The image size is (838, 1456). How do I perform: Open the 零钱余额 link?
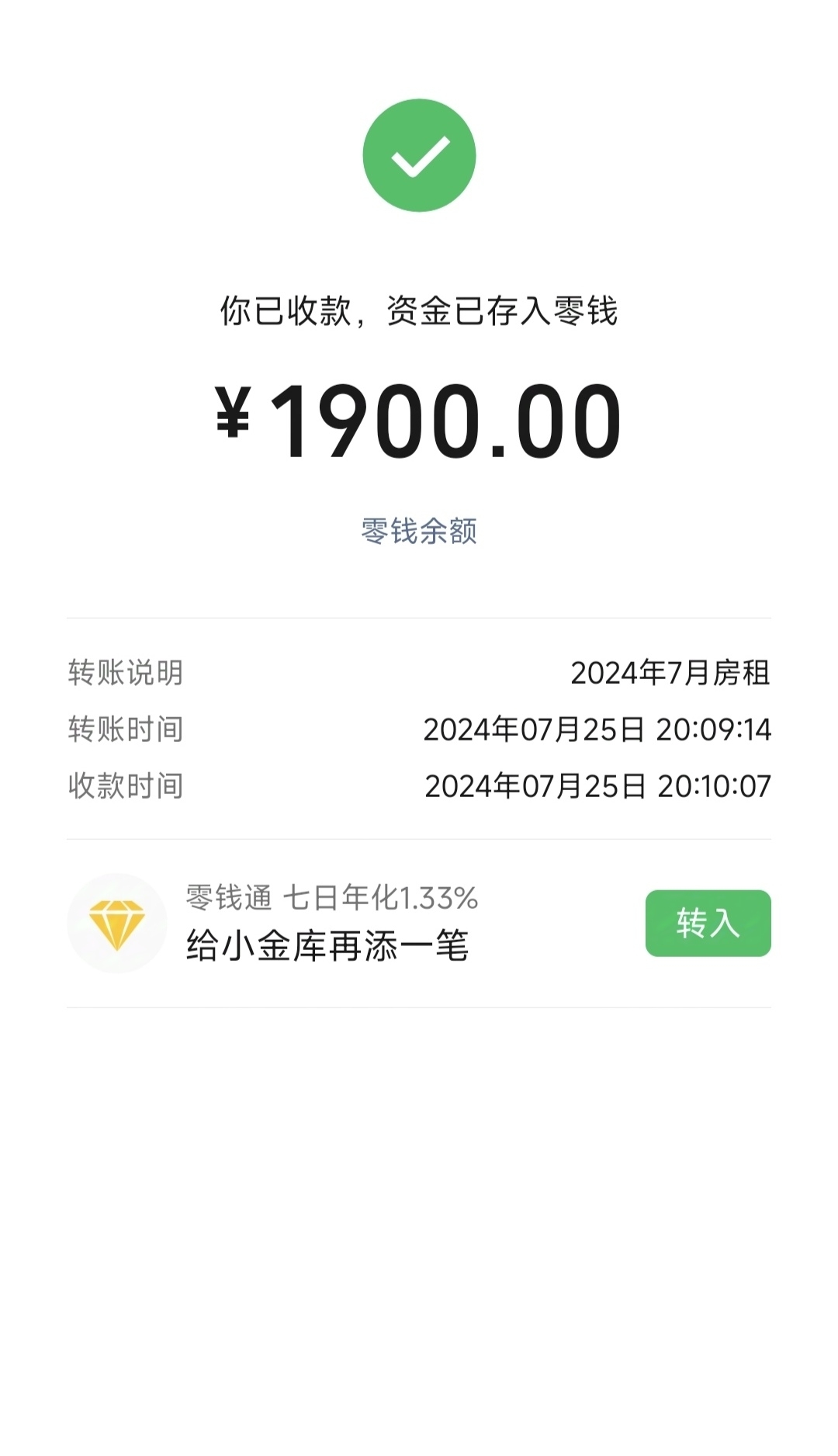coord(419,532)
